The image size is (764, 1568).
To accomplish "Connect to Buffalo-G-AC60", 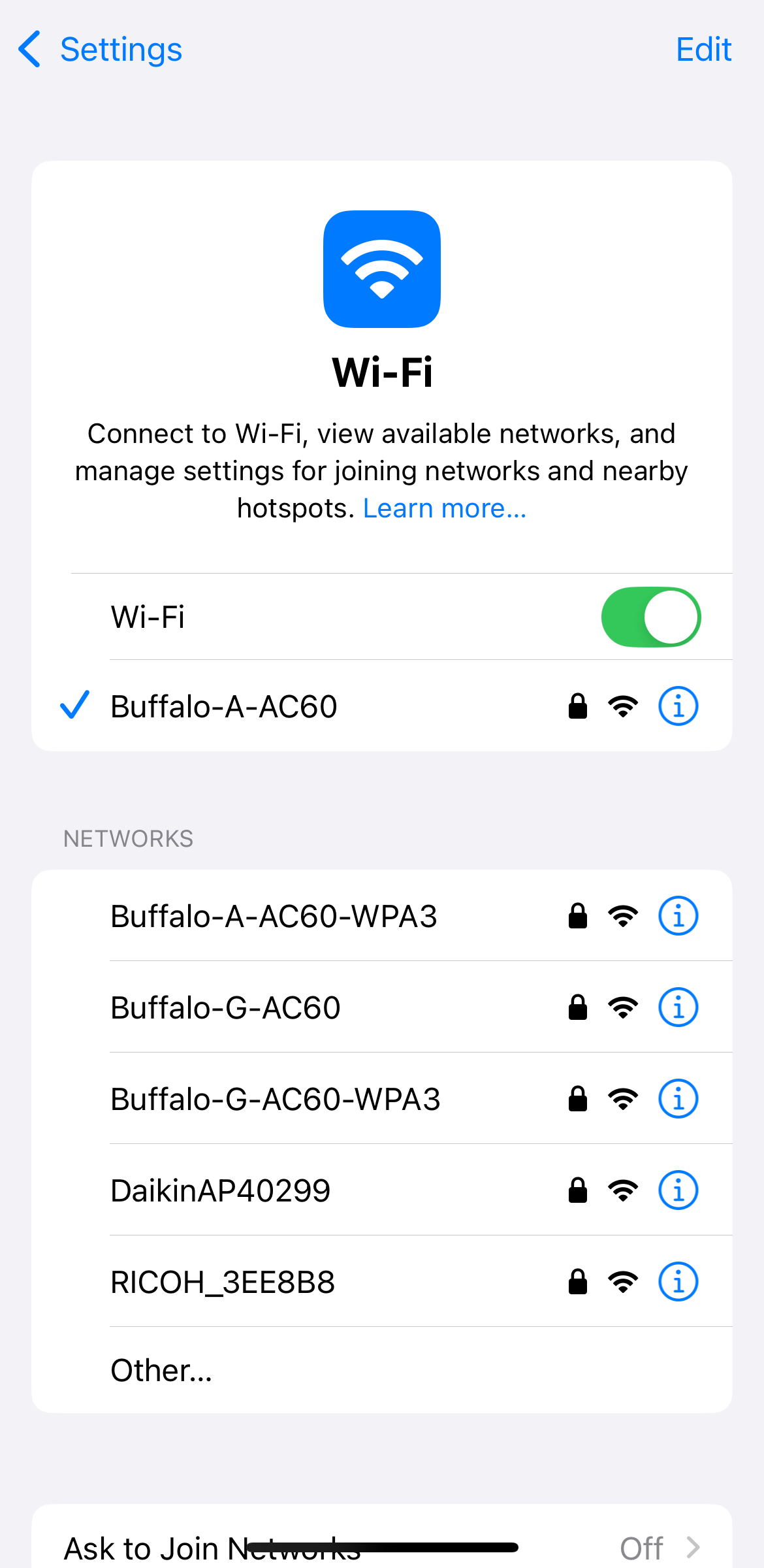I will tap(226, 1007).
